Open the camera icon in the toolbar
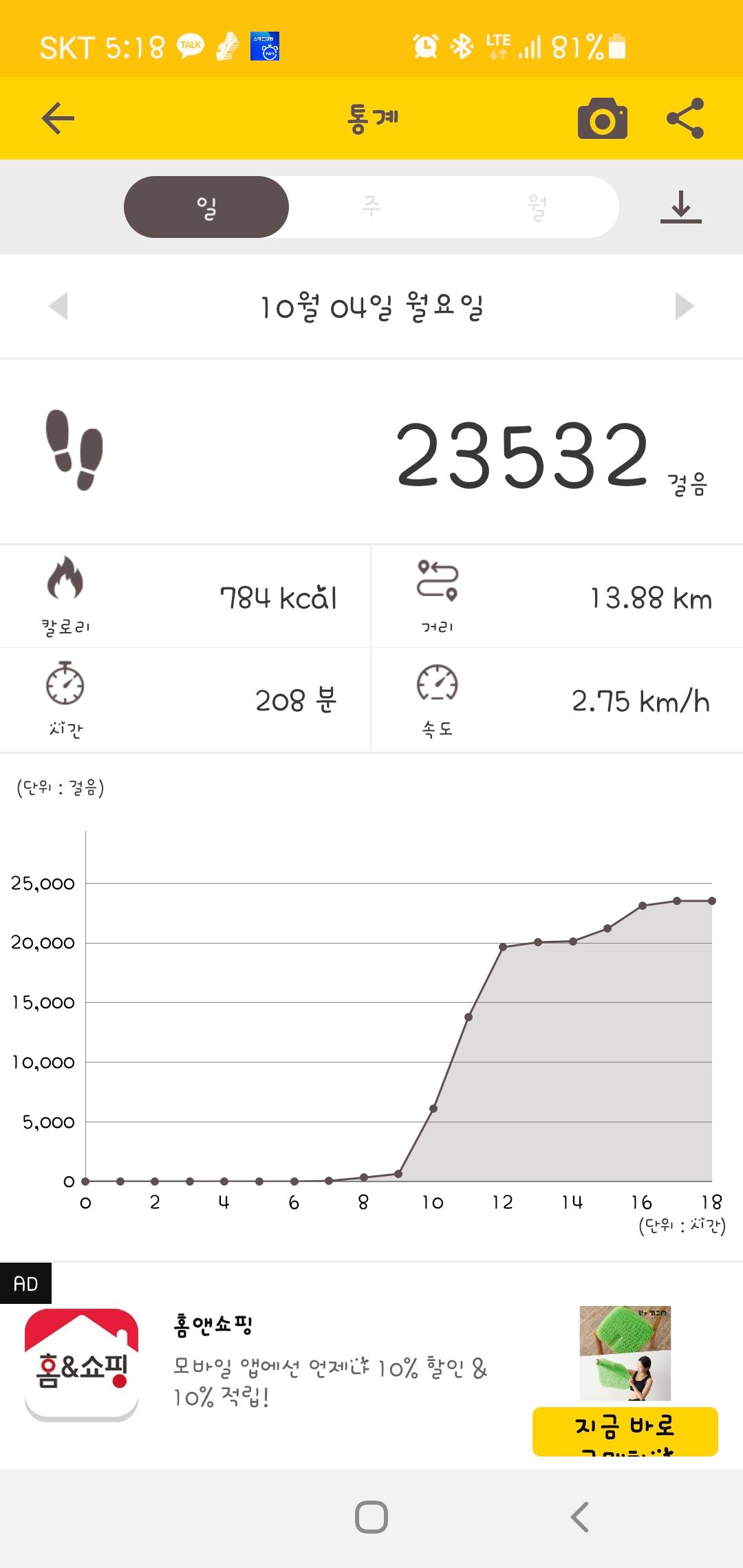The height and width of the screenshot is (1568, 743). 602,118
